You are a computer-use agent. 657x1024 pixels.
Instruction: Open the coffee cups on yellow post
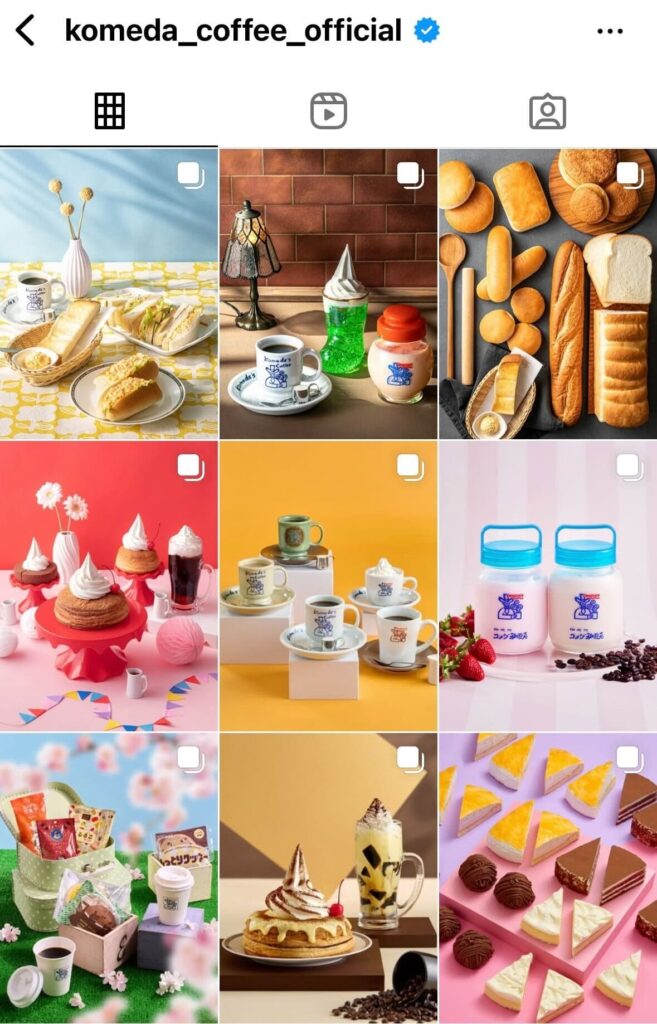click(328, 586)
